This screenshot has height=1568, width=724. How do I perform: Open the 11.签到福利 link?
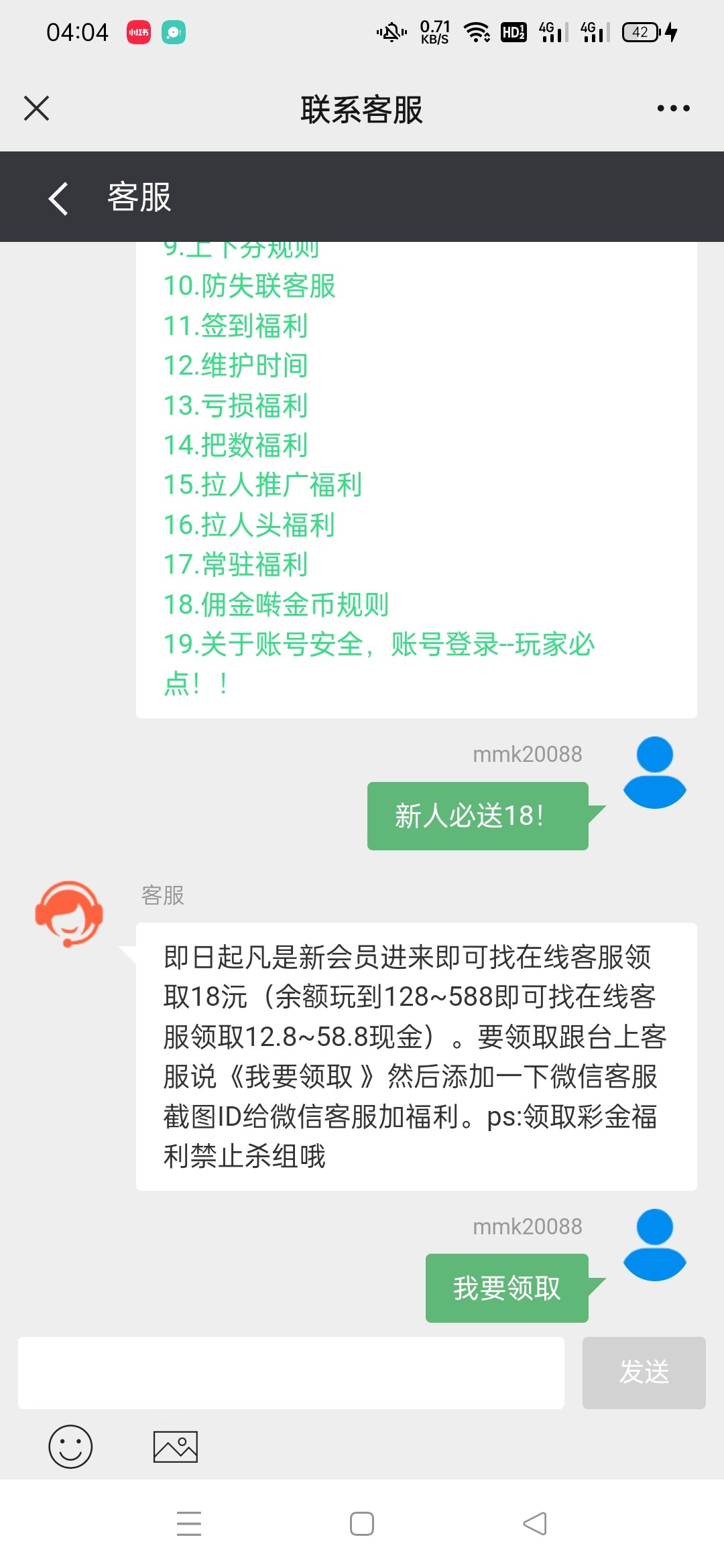point(235,326)
